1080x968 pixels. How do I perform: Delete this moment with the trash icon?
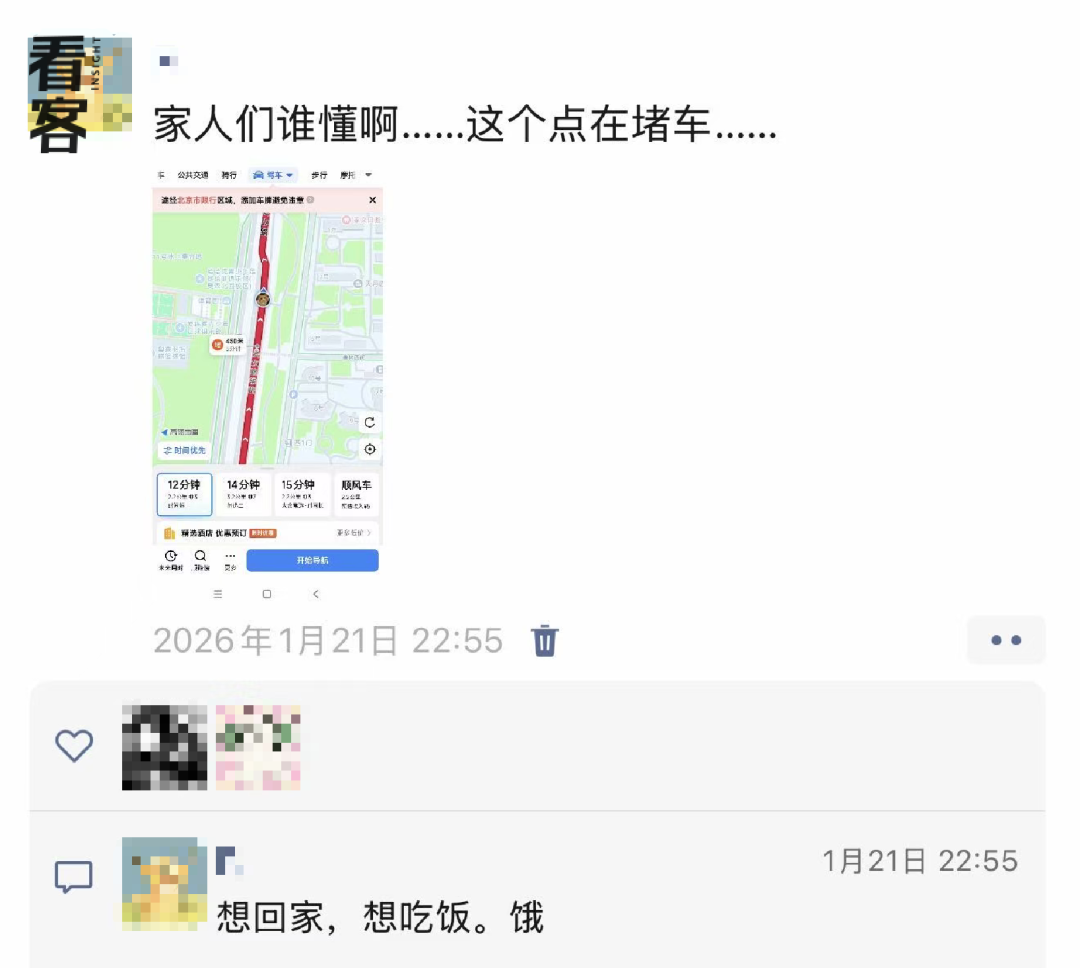[x=544, y=640]
